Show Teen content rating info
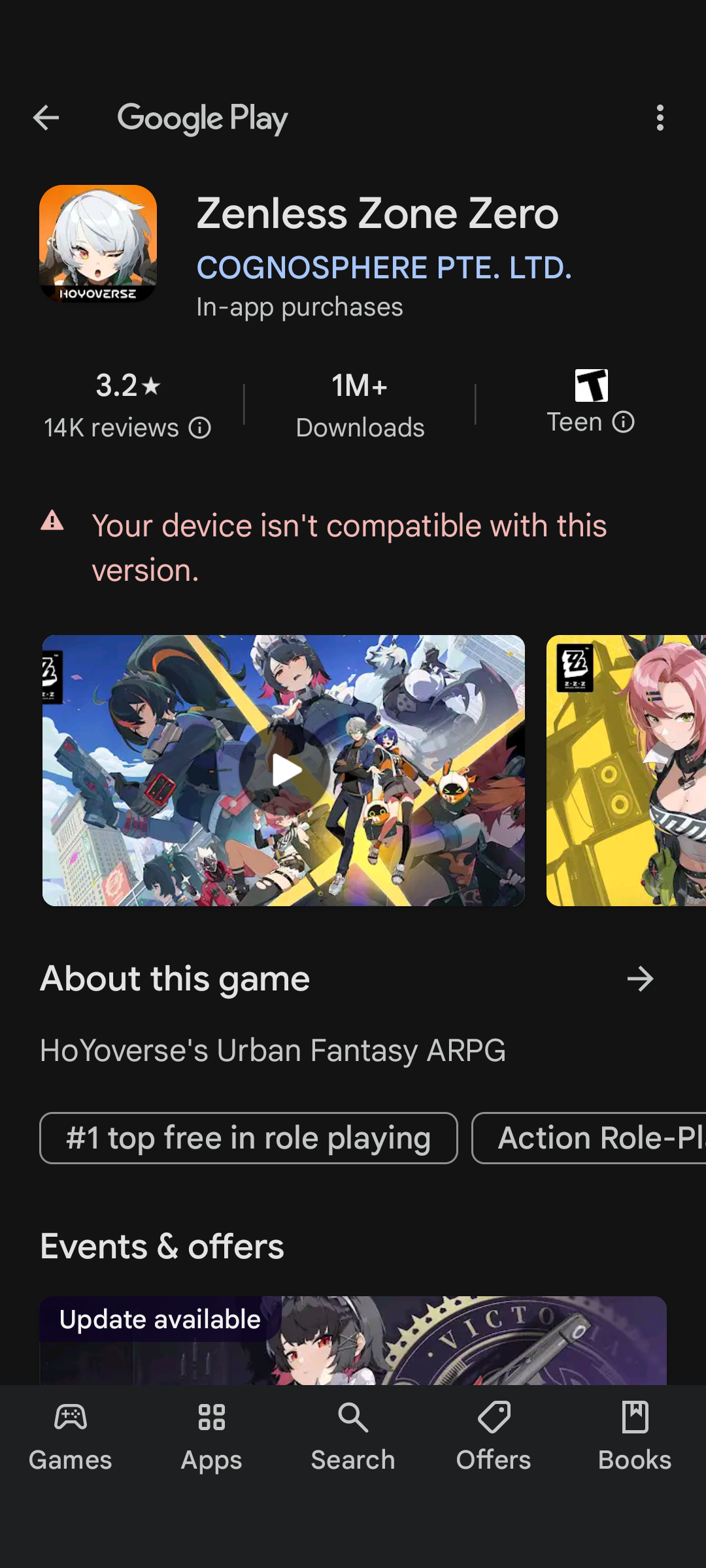Screen dimensions: 706x1568 (x=590, y=405)
